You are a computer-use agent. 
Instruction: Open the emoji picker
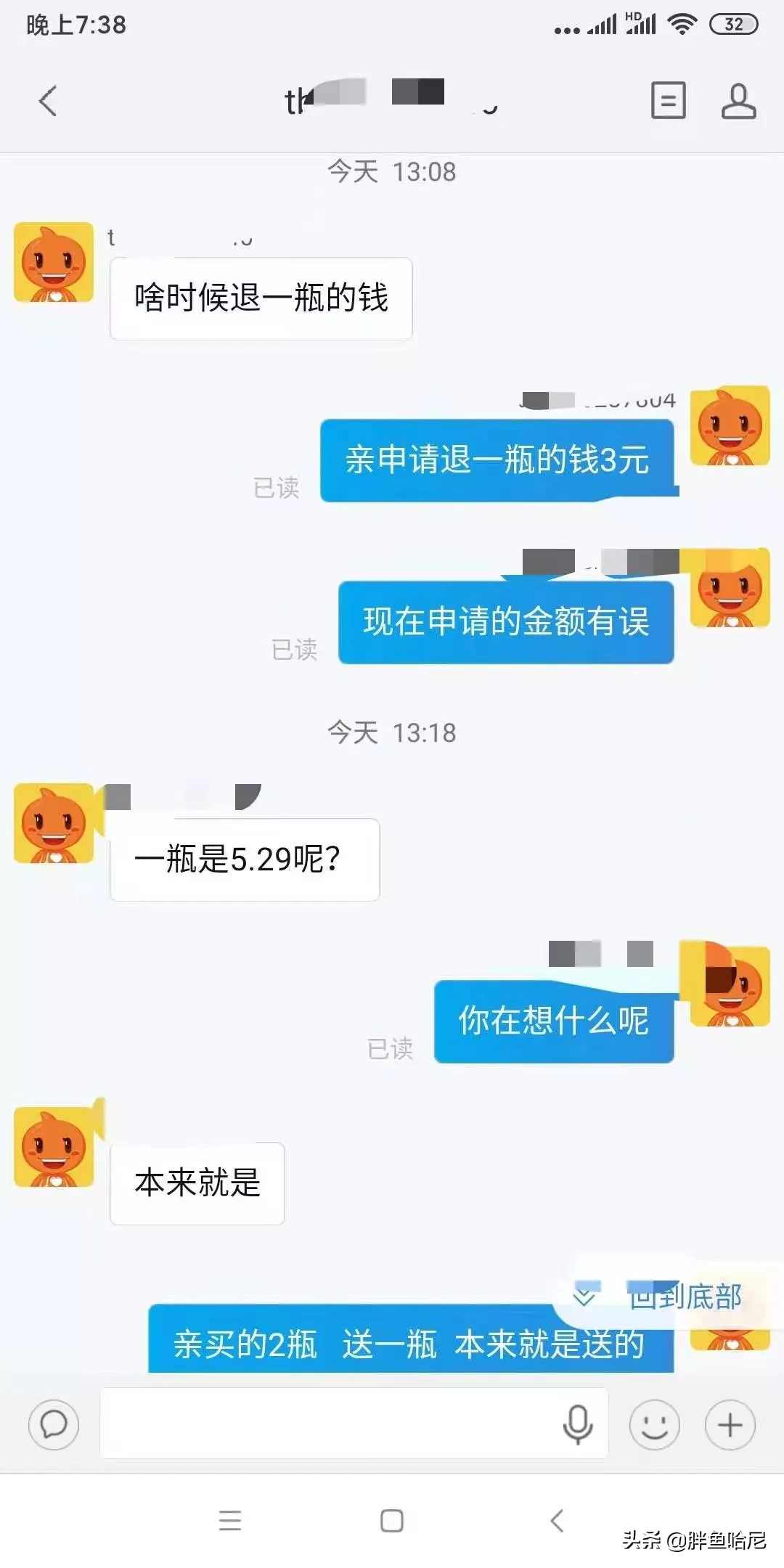coord(654,1424)
